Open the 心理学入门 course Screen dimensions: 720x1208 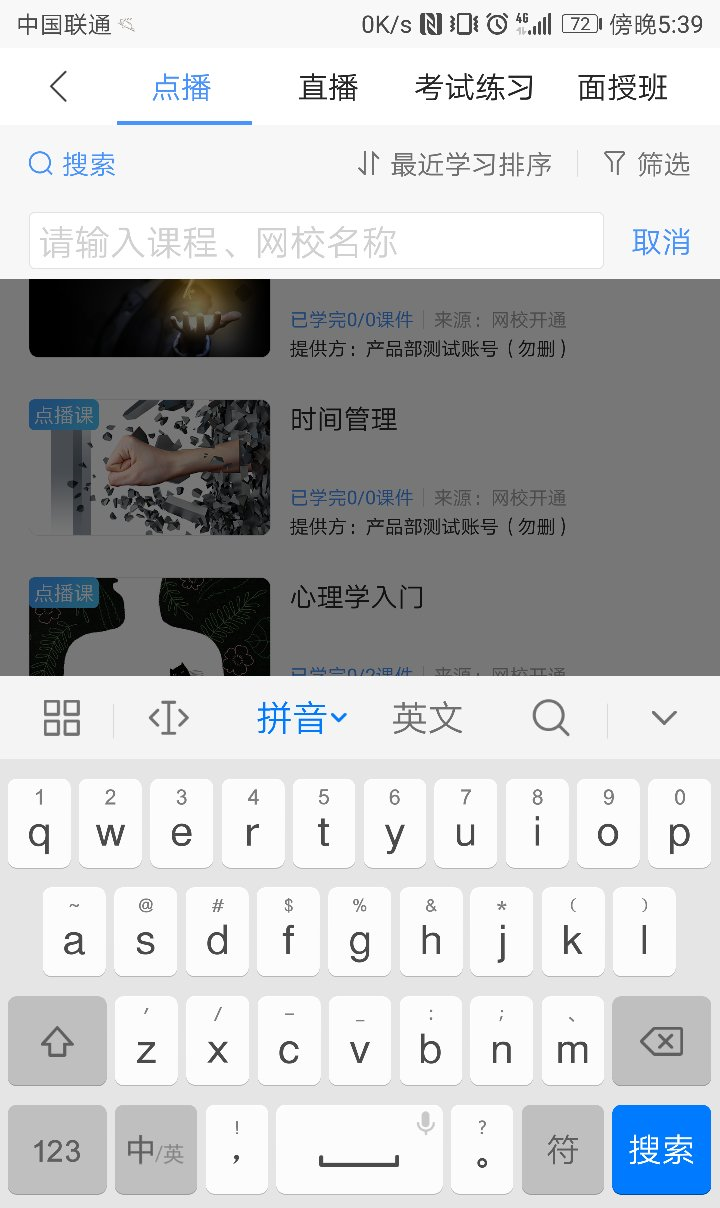click(x=357, y=598)
